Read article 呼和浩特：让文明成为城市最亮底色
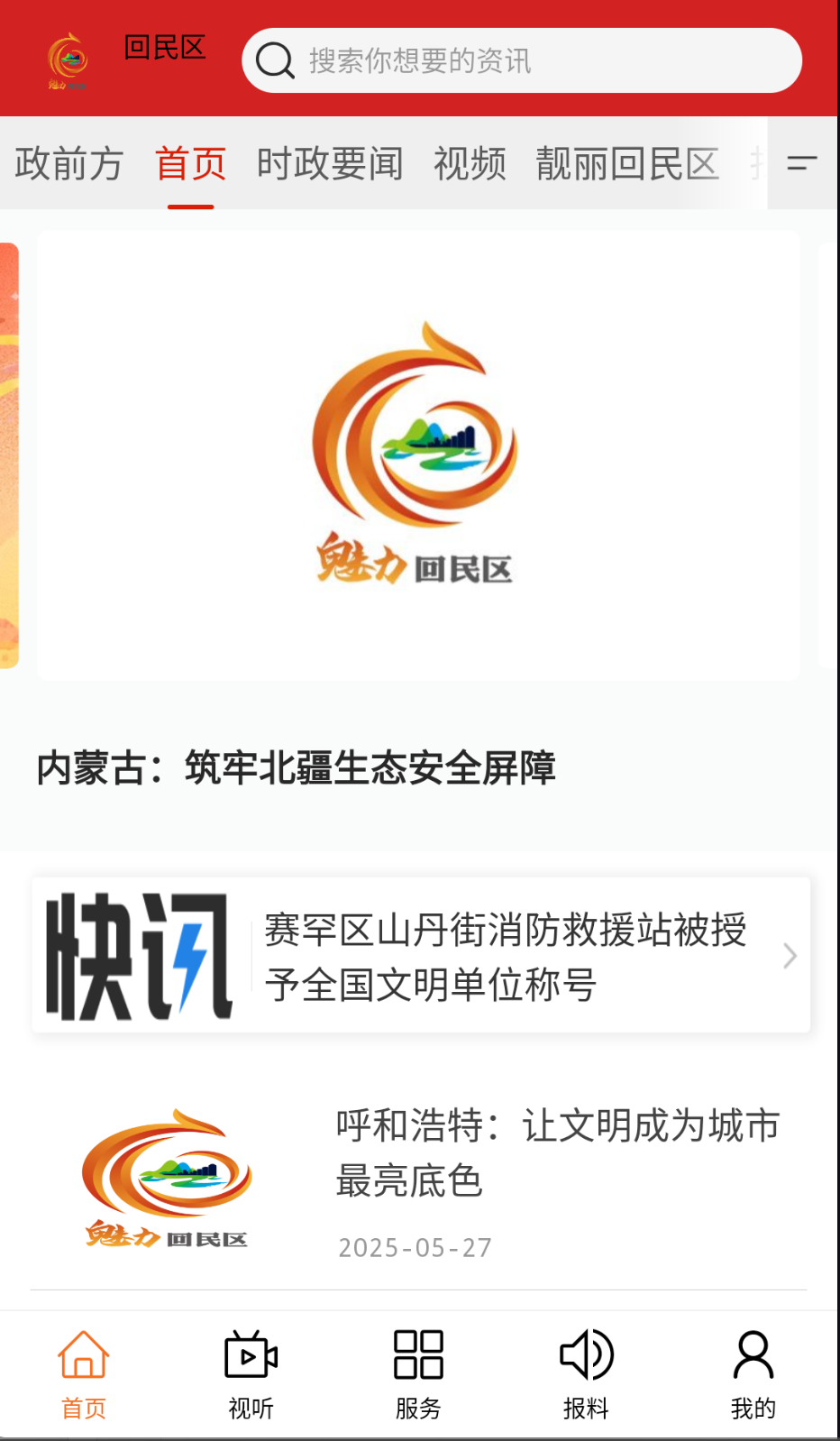This screenshot has height=1441, width=840. point(557,1152)
